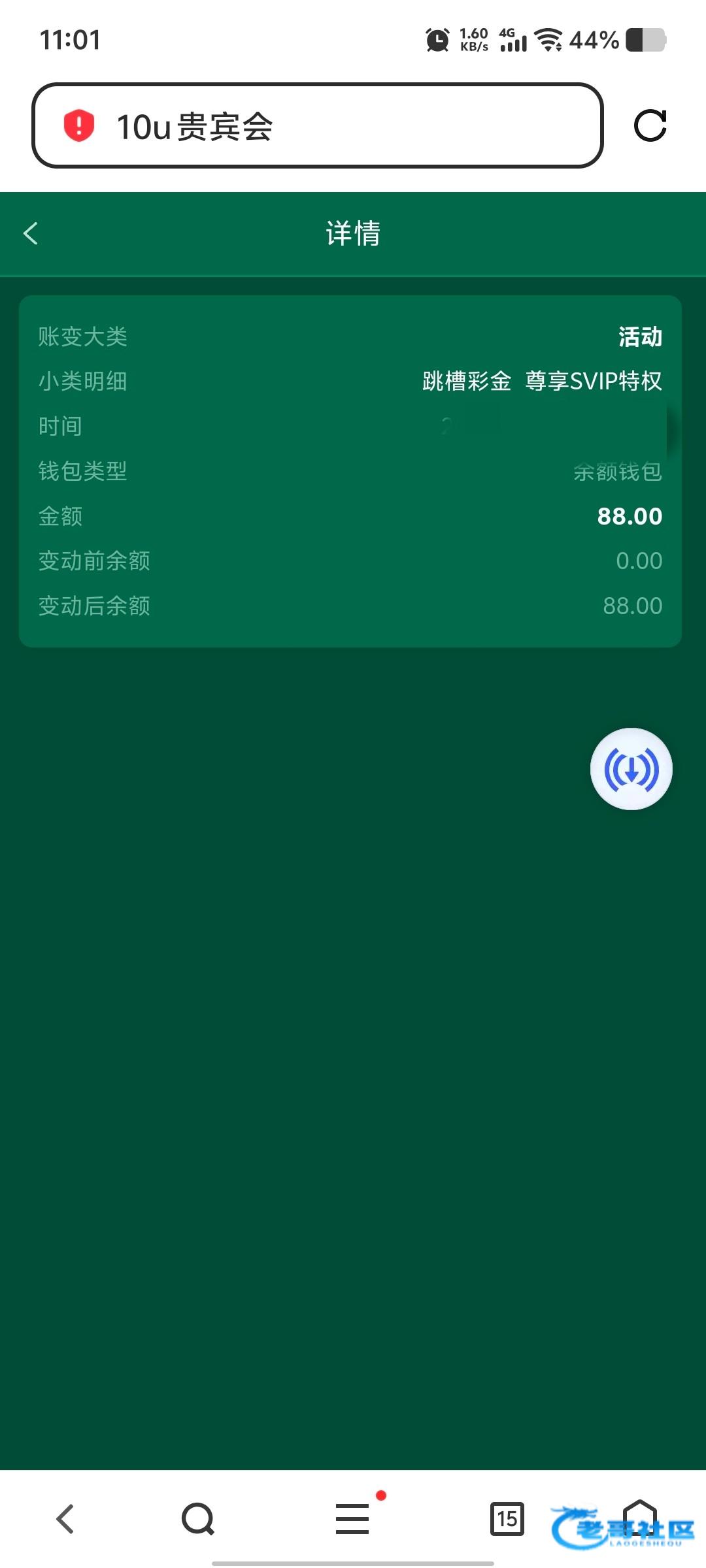Viewport: 706px width, 1568px height.
Task: Tap the browser's back arrow at bottom
Action: coord(65,1518)
